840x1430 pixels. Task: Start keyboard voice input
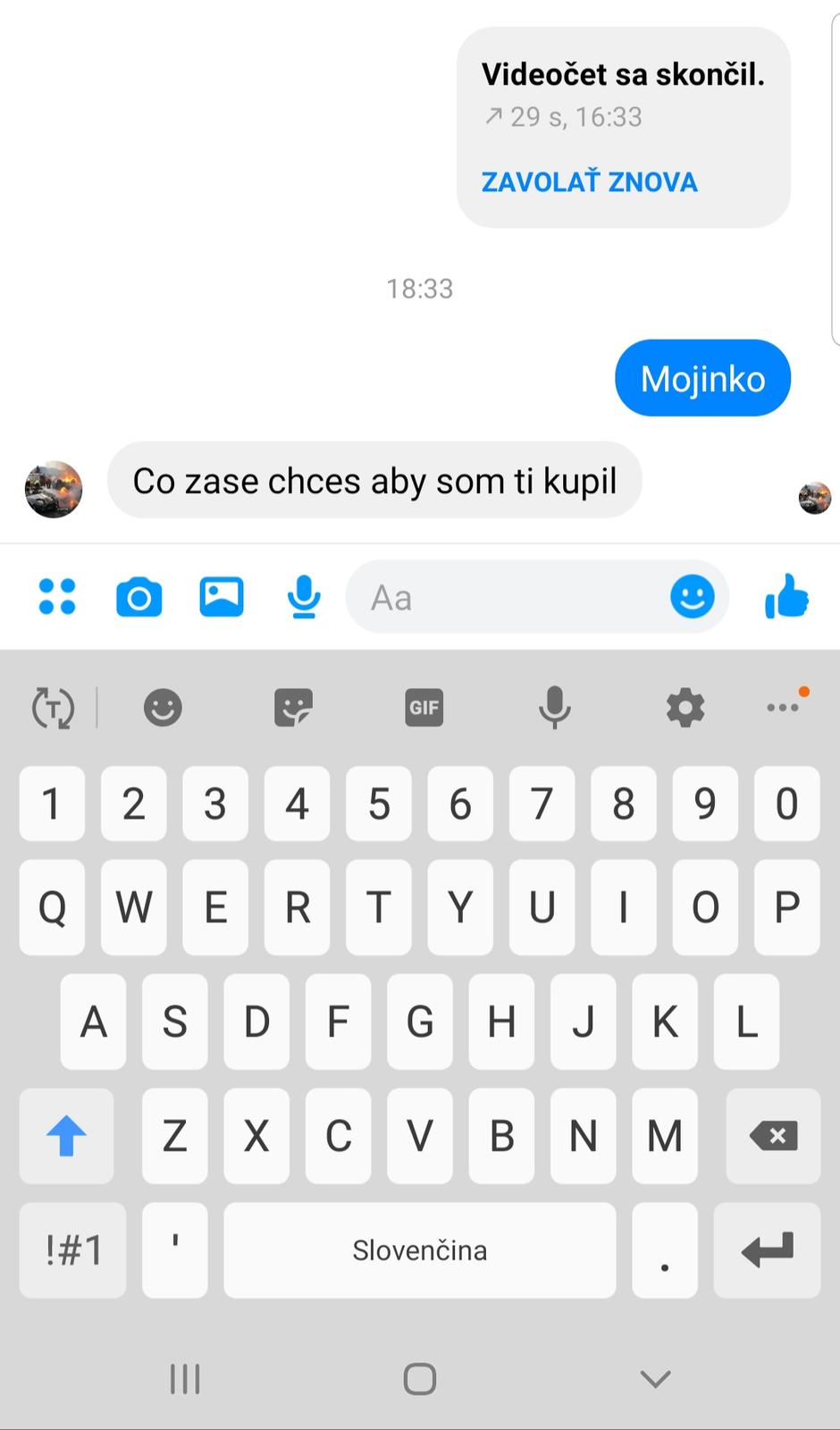554,708
